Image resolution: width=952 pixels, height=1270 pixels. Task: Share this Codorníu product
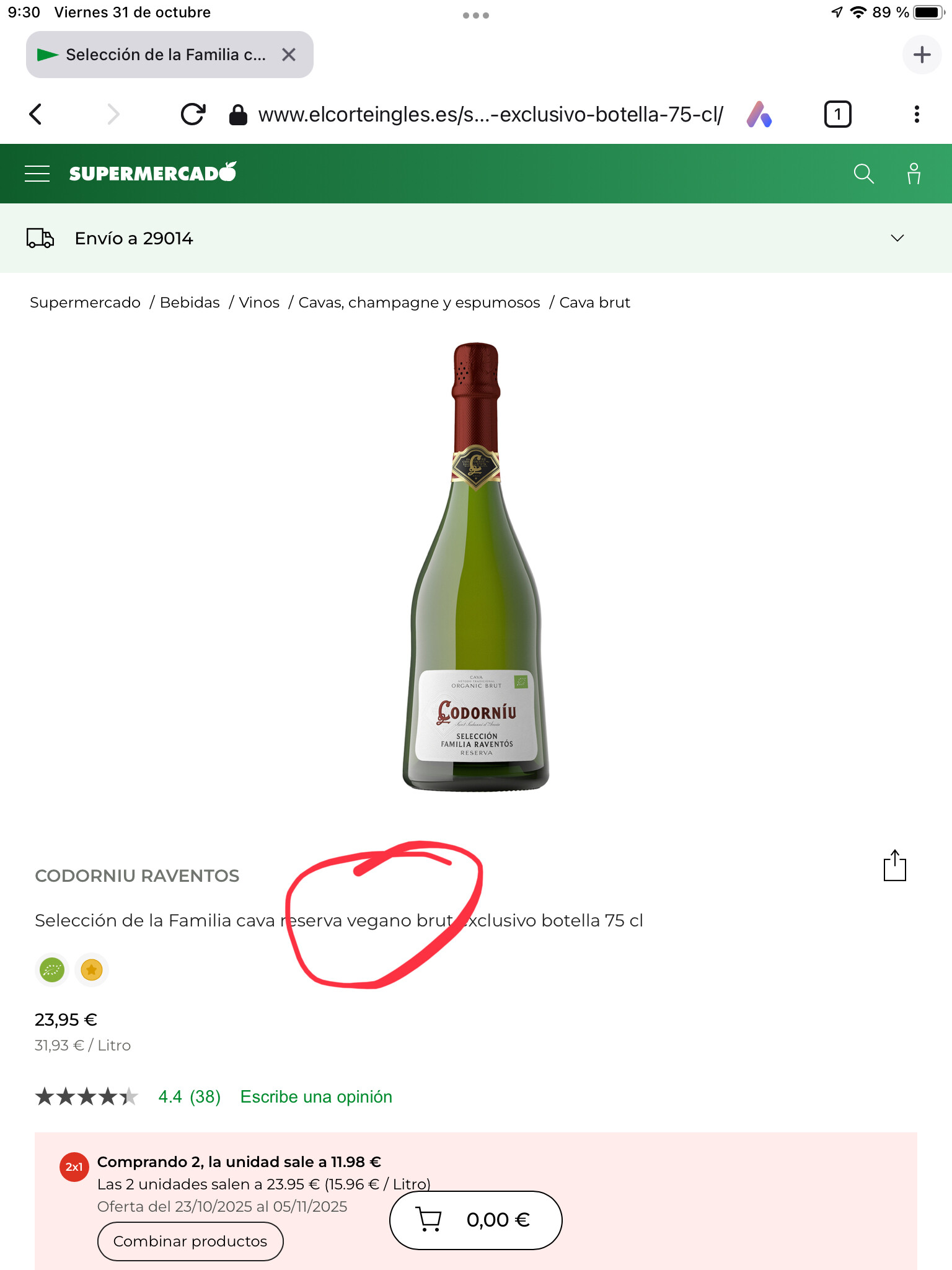pos(894,866)
